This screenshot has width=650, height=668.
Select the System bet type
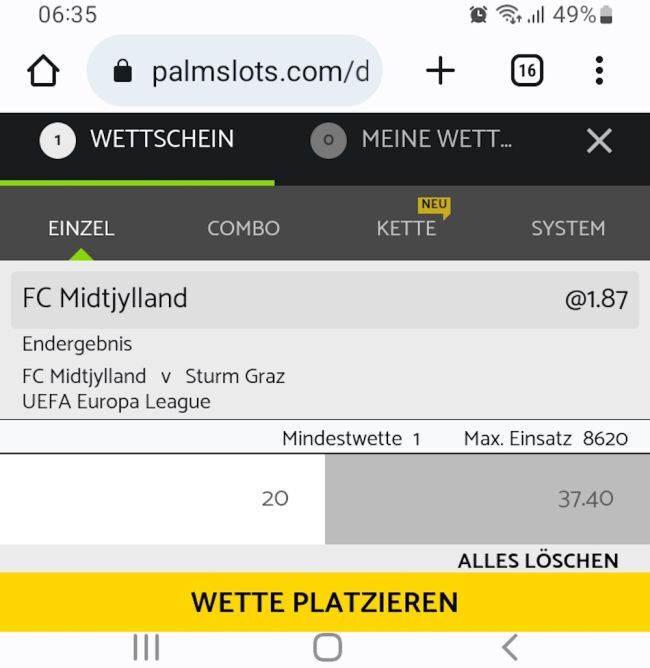pyautogui.click(x=567, y=228)
